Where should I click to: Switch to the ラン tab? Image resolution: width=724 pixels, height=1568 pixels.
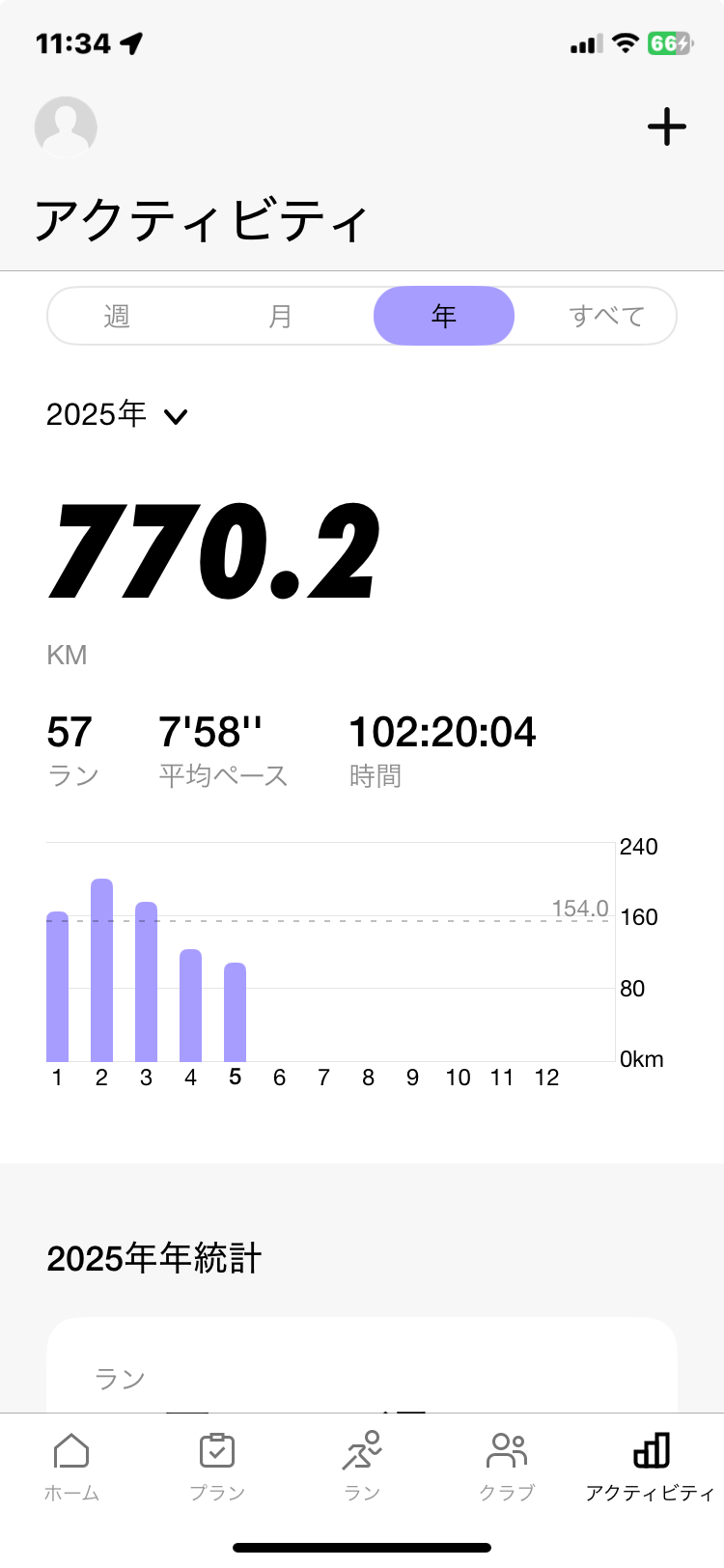click(x=362, y=1466)
